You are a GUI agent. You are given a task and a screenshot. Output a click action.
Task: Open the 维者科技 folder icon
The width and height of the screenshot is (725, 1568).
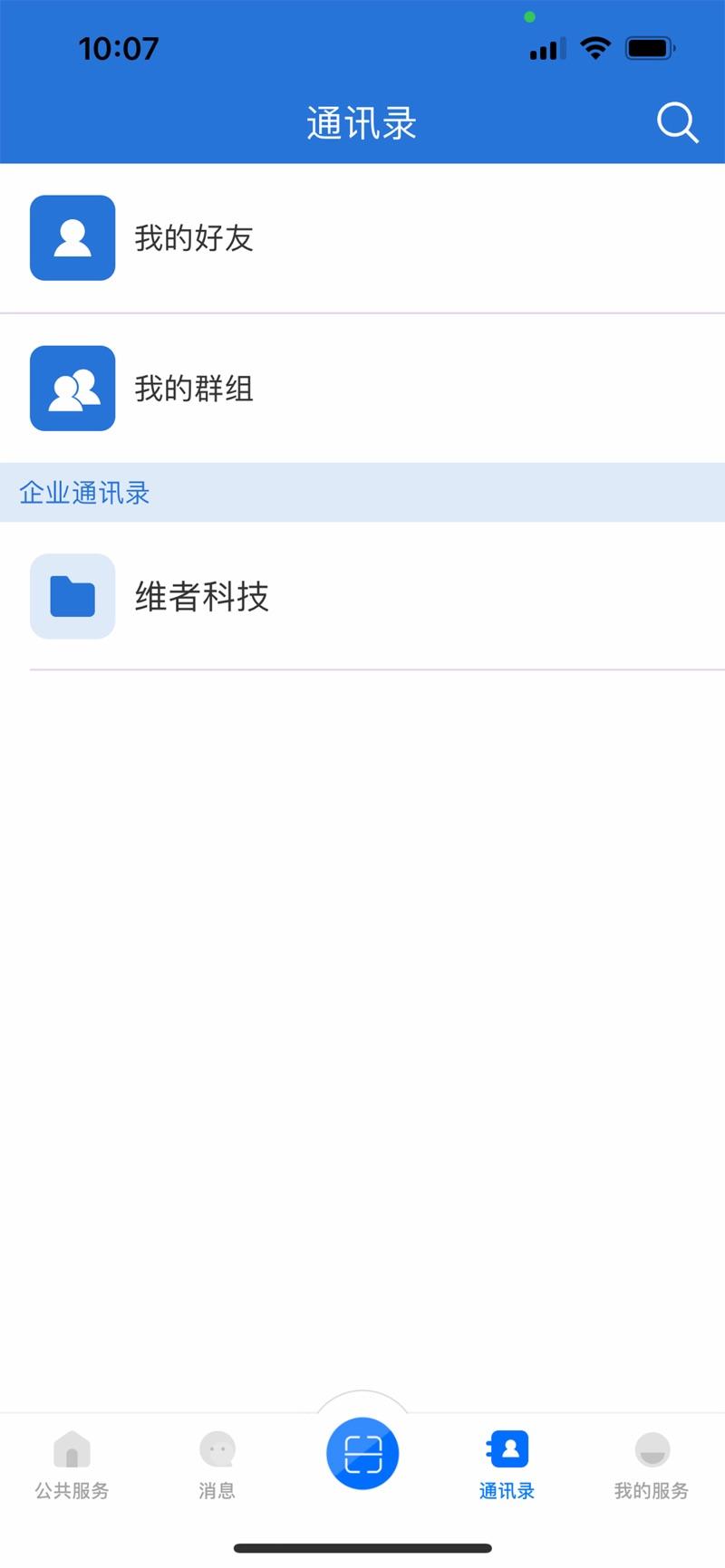point(72,597)
